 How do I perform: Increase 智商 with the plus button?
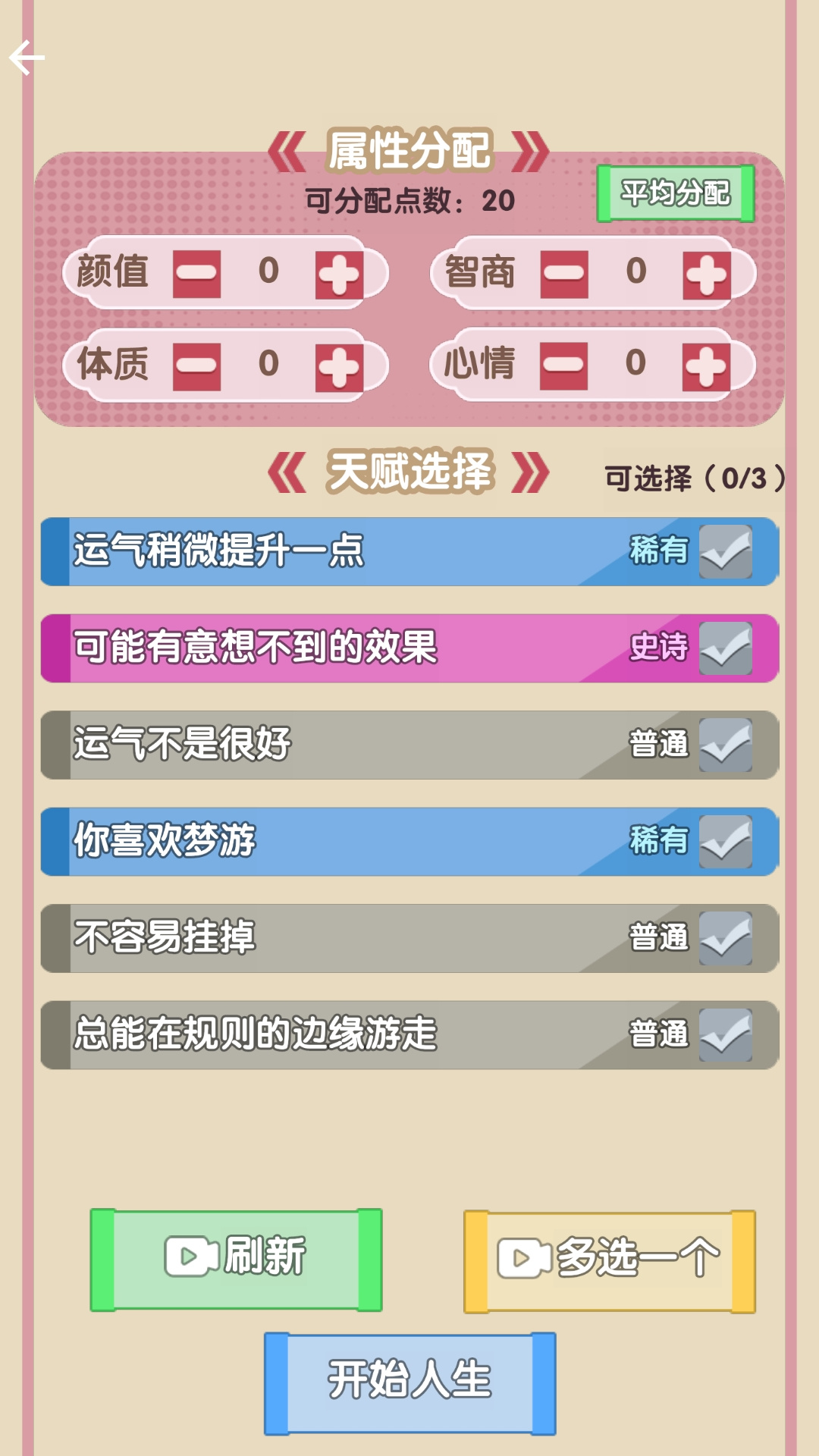pos(706,275)
